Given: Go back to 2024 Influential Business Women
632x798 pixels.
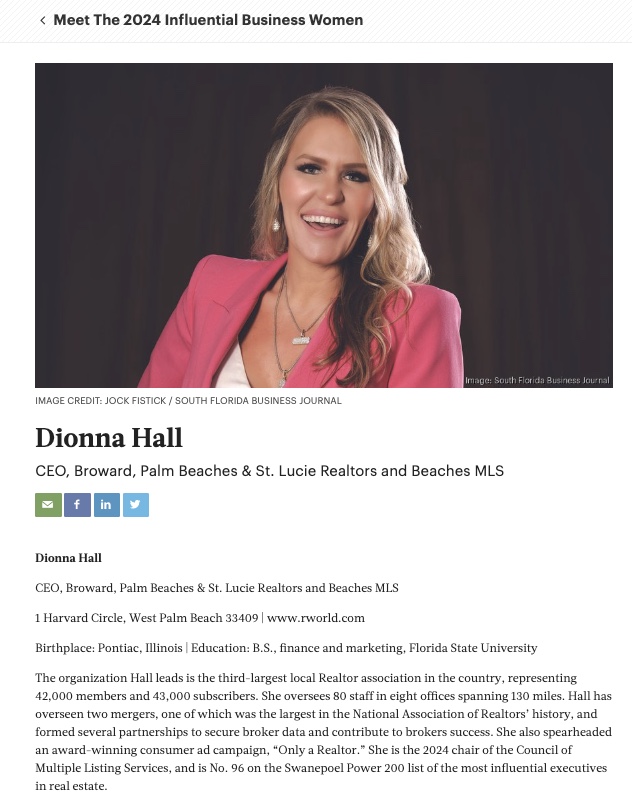Looking at the screenshot, I should pos(44,20).
